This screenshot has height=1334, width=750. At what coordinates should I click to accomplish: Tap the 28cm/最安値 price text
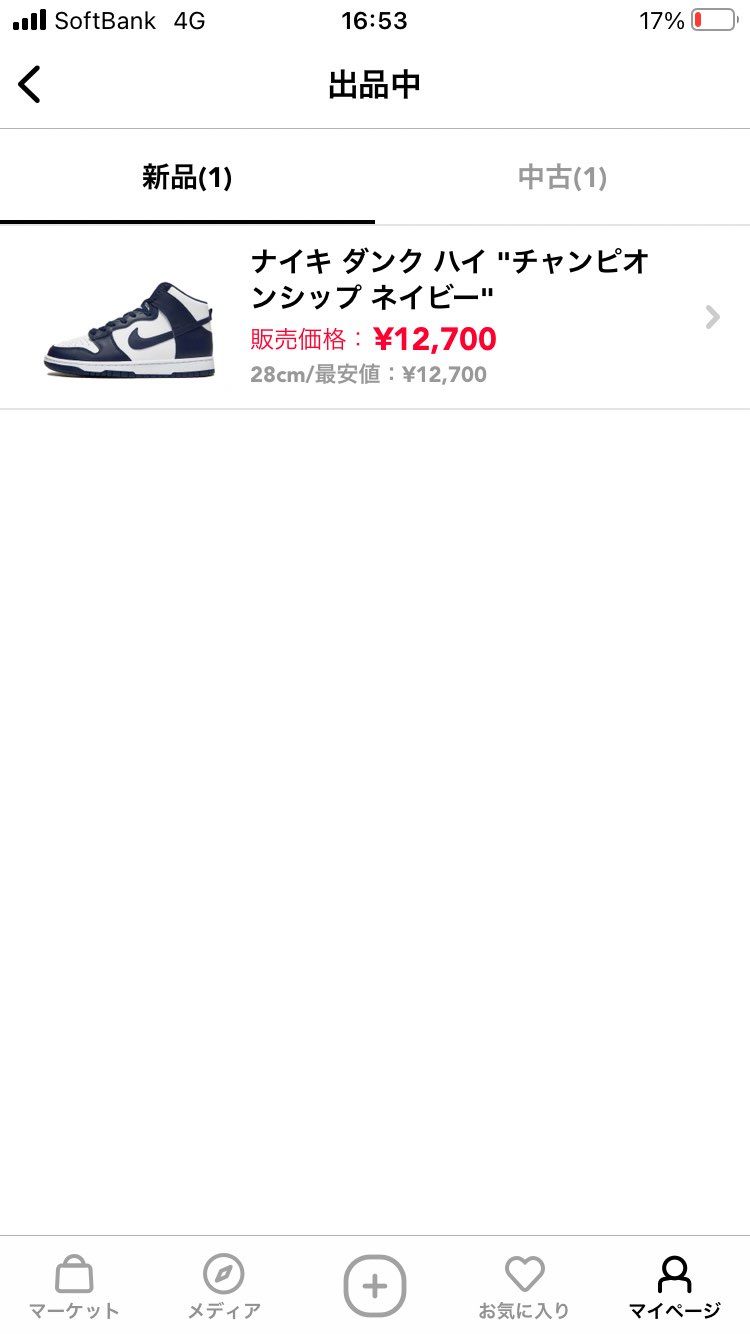pos(368,375)
